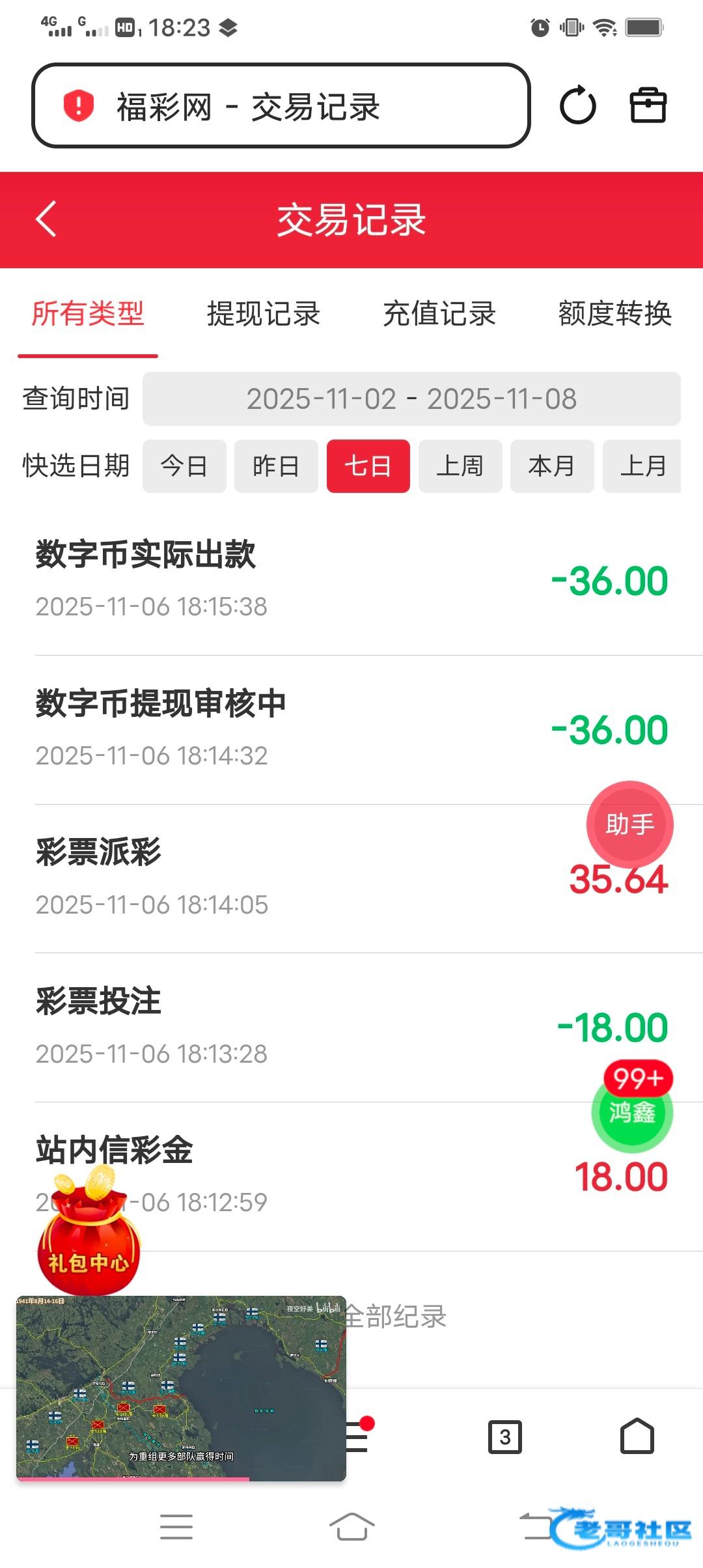Open the 查询时间 date range picker
The height and width of the screenshot is (1568, 703).
pyautogui.click(x=411, y=399)
